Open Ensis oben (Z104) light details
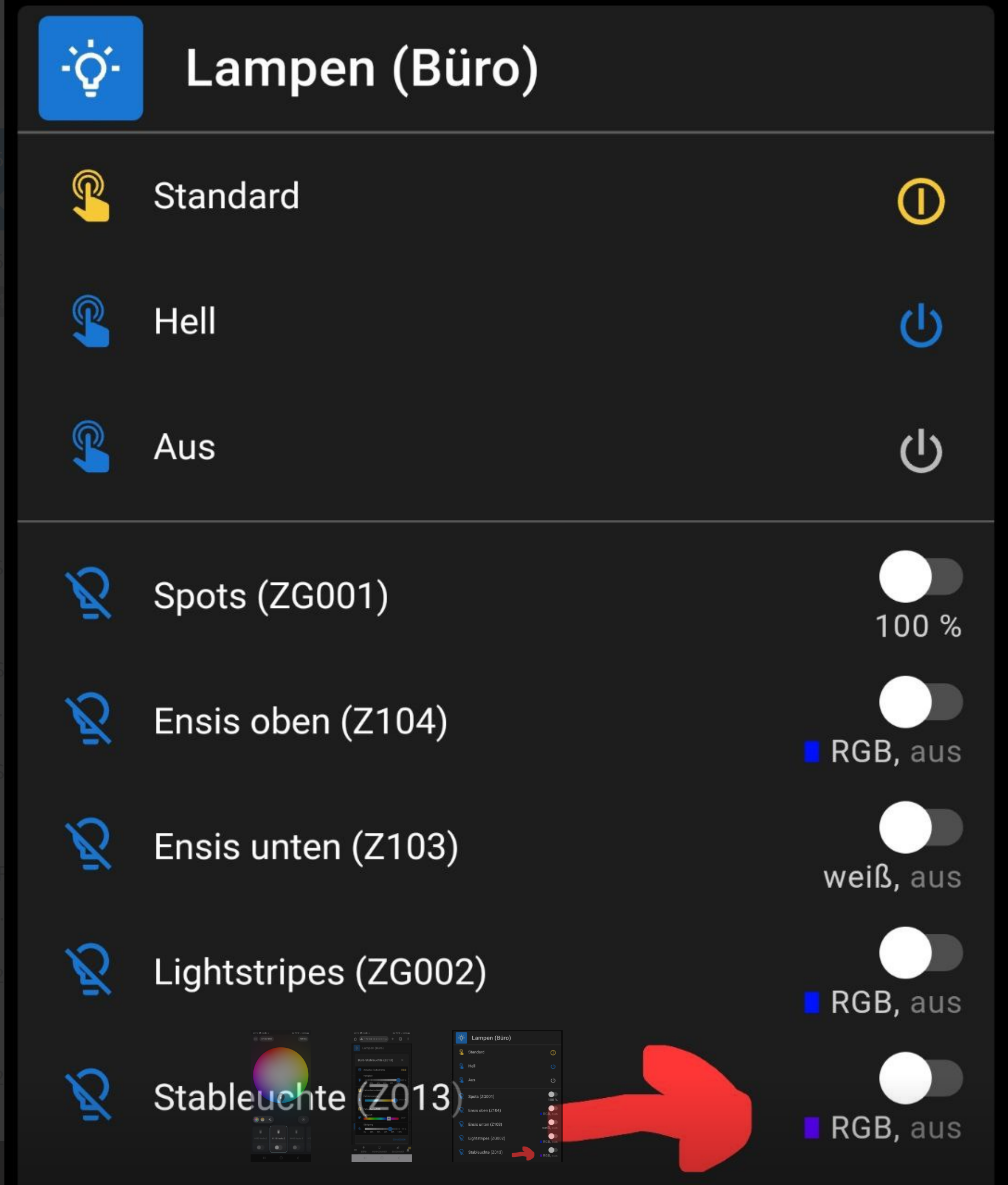The width and height of the screenshot is (1008, 1185). click(301, 721)
